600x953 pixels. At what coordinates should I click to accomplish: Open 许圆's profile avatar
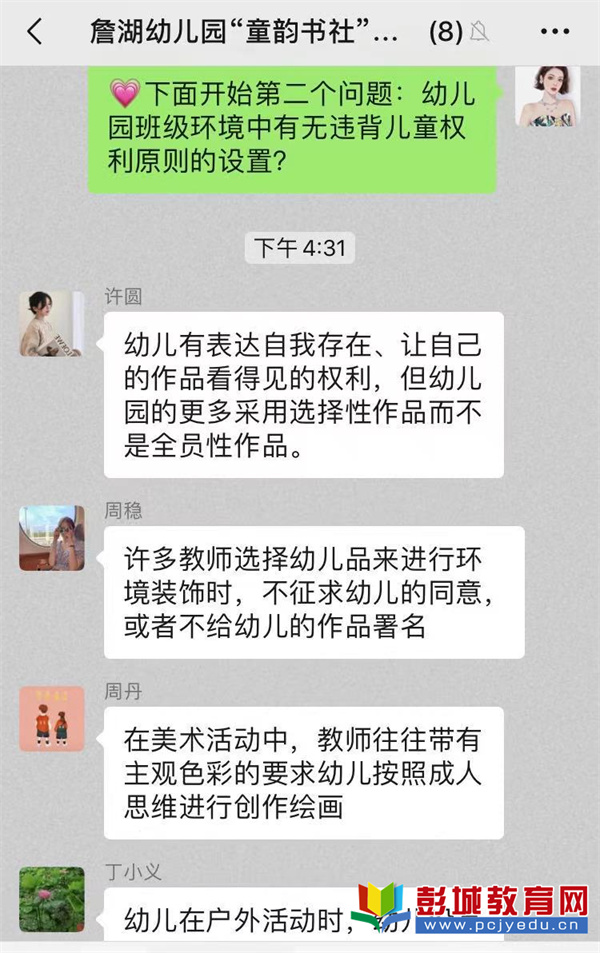(x=51, y=323)
